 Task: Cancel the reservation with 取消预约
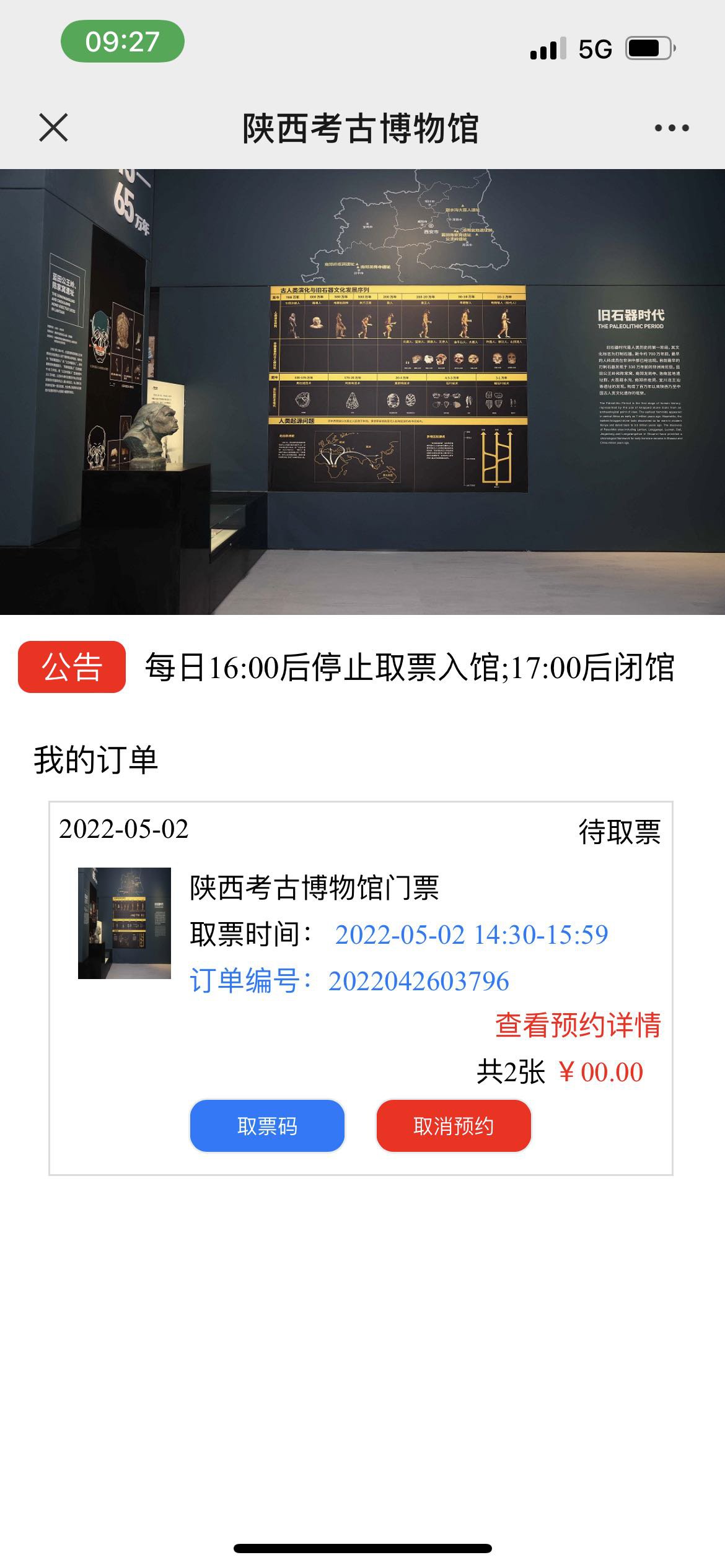pyautogui.click(x=454, y=1126)
